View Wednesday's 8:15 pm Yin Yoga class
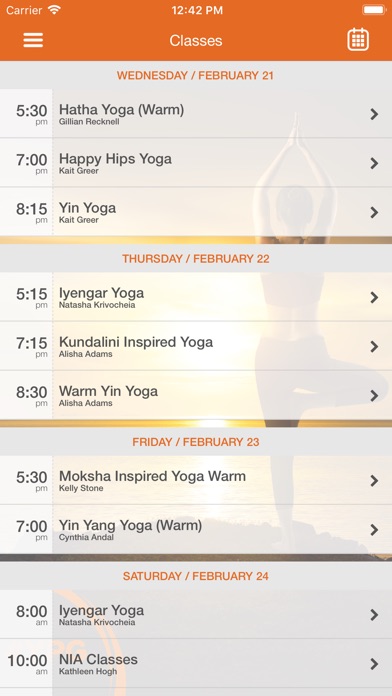392x696 pixels. 196,212
